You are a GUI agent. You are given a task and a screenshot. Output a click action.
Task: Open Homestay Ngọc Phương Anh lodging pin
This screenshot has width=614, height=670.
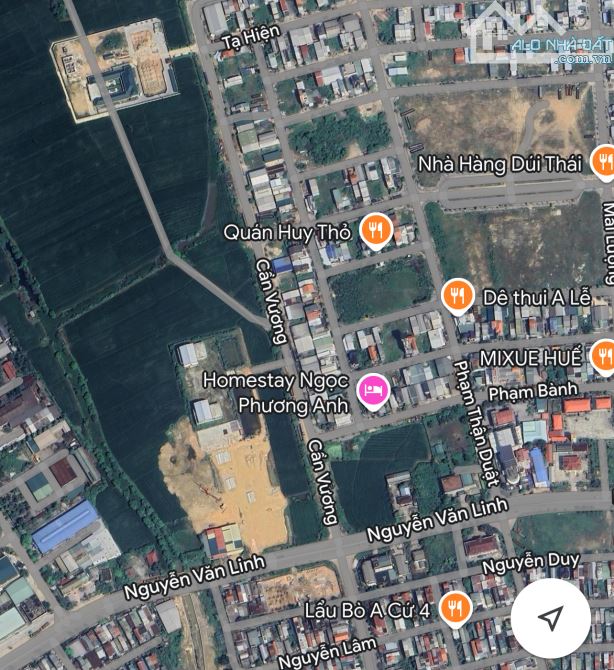tap(372, 391)
